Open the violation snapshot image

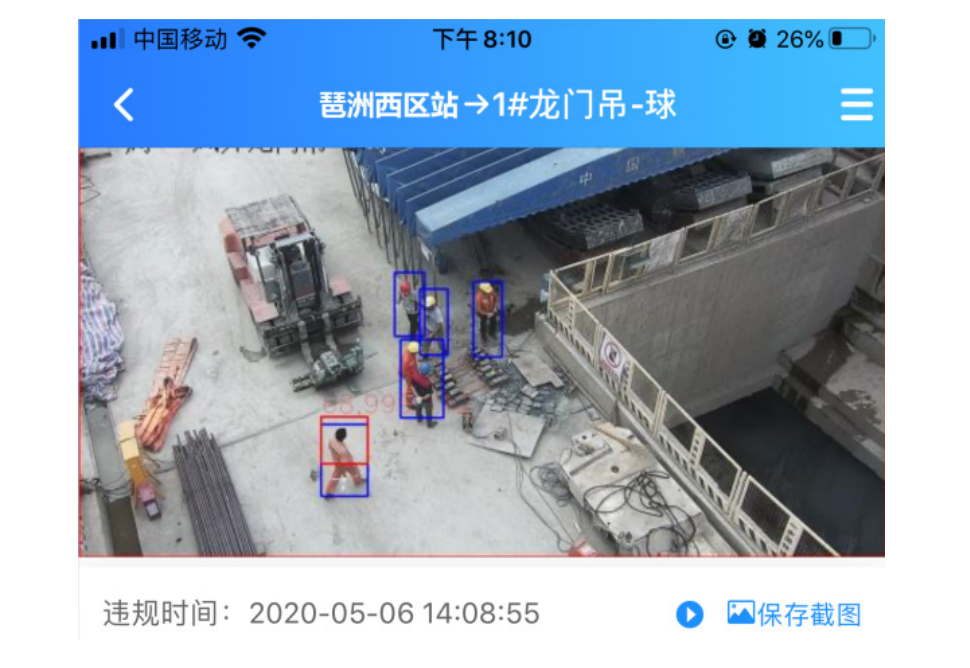(481, 352)
